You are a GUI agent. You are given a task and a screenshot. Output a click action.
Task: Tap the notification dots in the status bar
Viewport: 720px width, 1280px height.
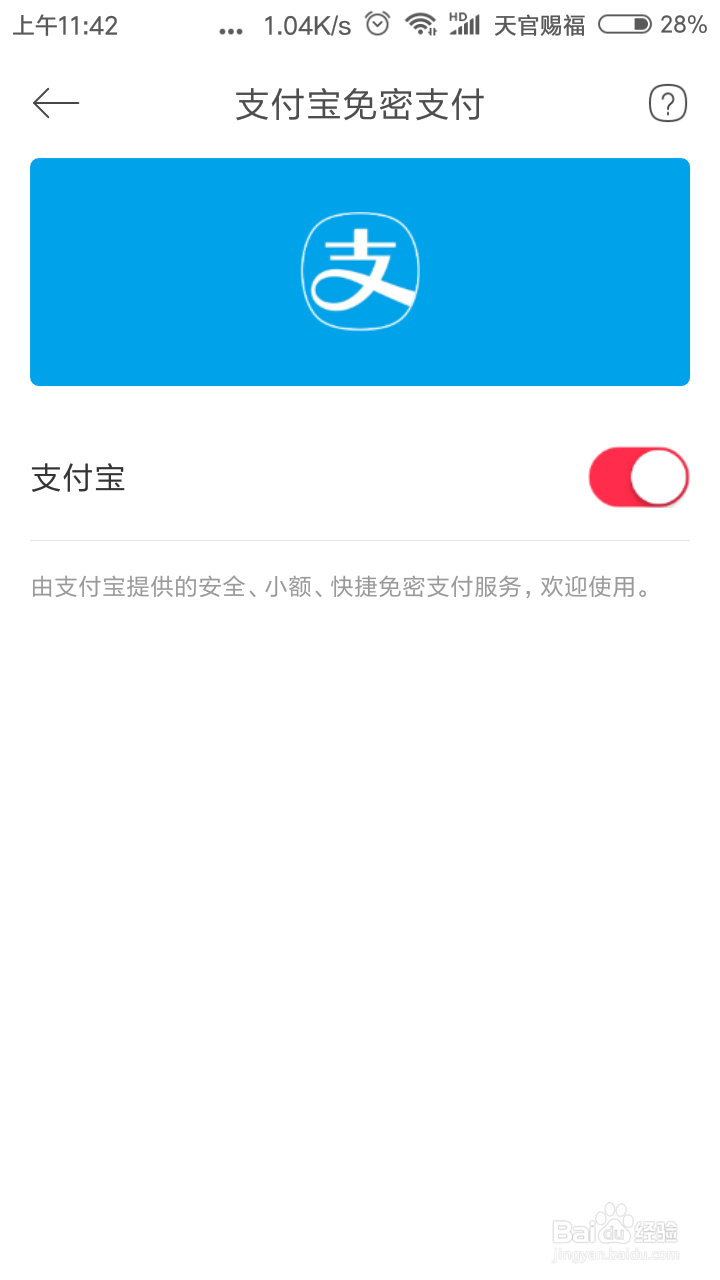click(x=230, y=29)
